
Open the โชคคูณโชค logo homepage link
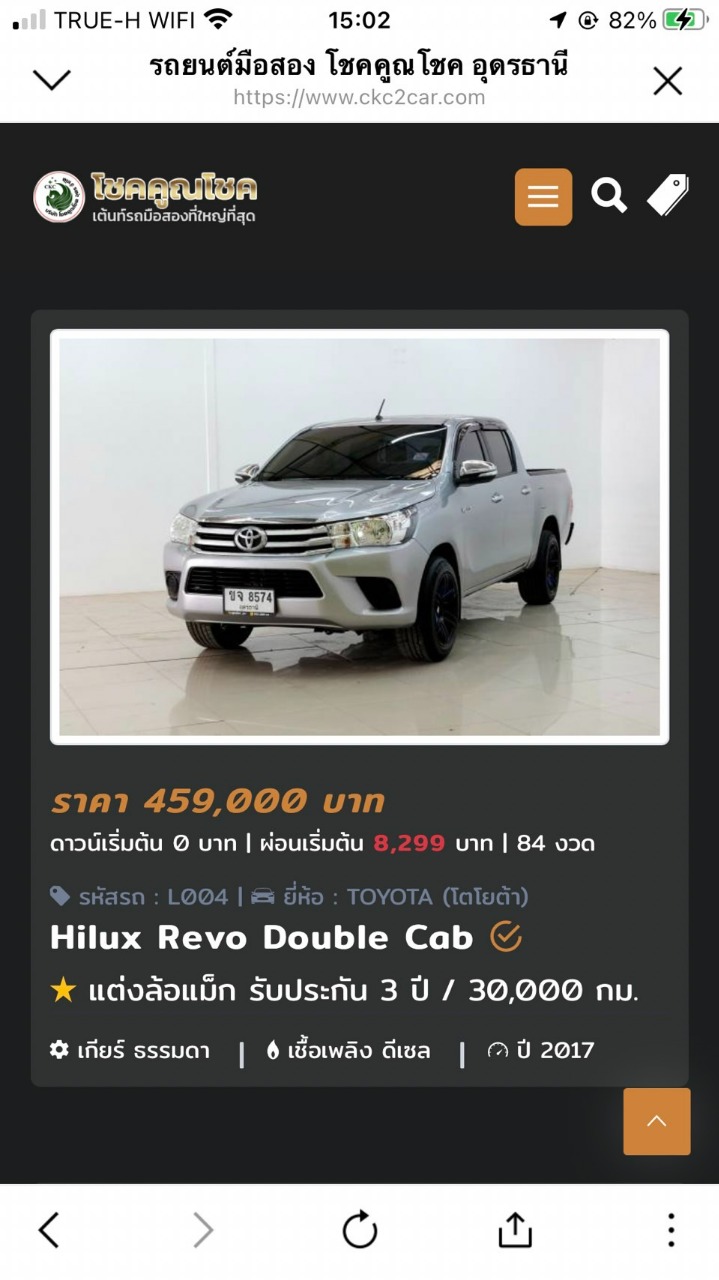tap(146, 197)
